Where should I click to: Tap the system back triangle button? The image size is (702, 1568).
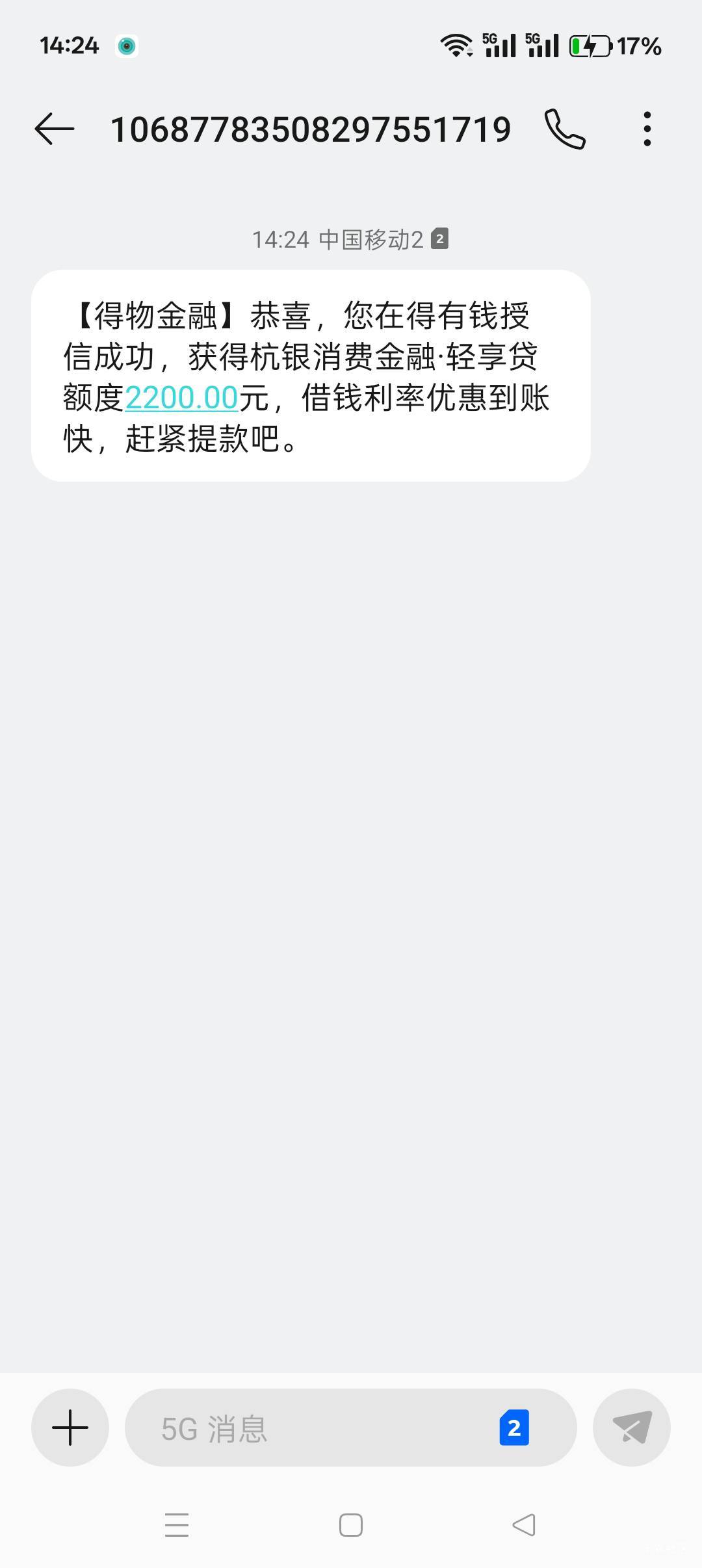pos(524,1525)
